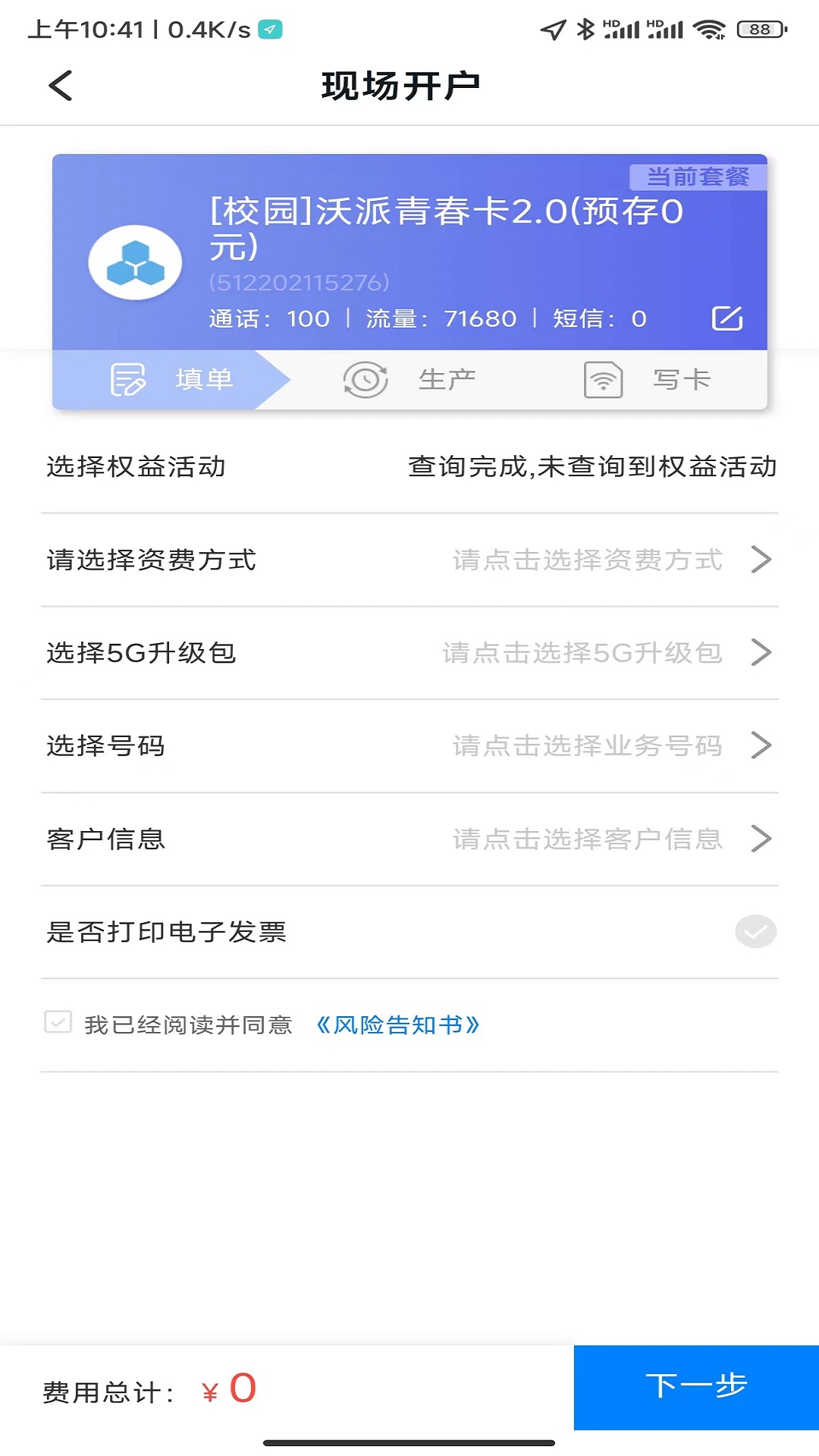Select a 5G升级包 upgrade pack
Image resolution: width=819 pixels, height=1456 pixels.
tap(582, 653)
